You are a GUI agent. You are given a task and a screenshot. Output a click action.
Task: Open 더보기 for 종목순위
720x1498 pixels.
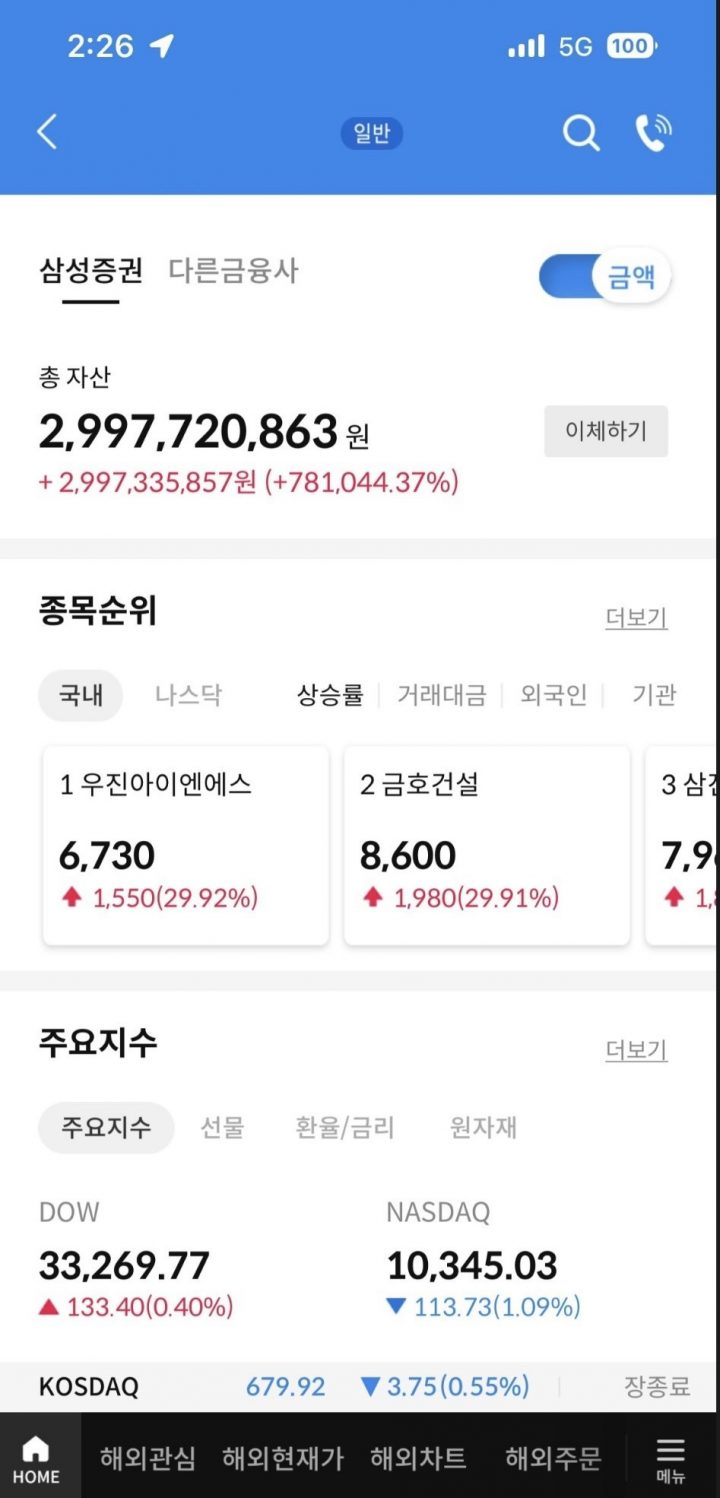(x=636, y=618)
